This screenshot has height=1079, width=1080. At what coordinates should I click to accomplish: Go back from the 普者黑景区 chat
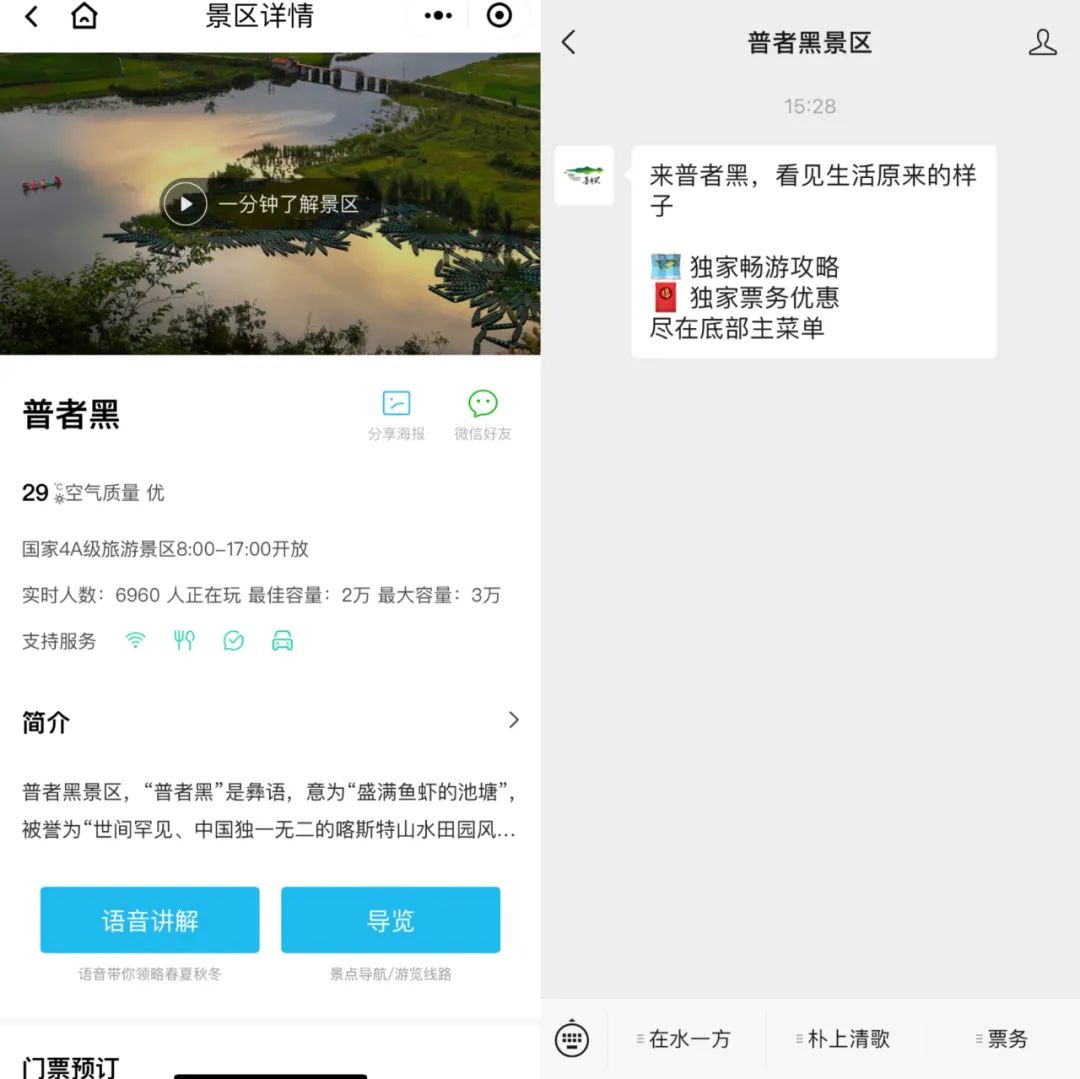(569, 42)
